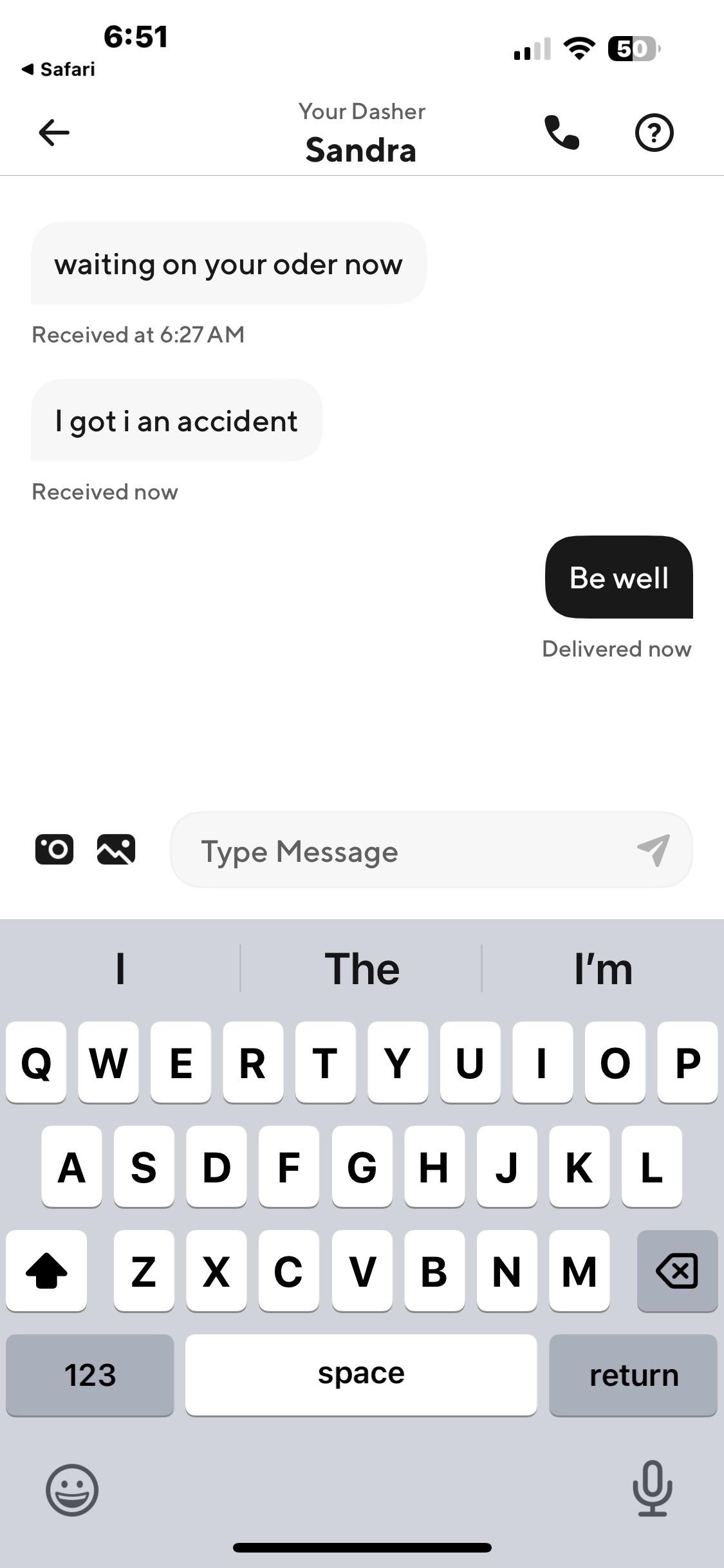
Task: Call Dasher Sandra with the phone icon
Action: pyautogui.click(x=562, y=133)
